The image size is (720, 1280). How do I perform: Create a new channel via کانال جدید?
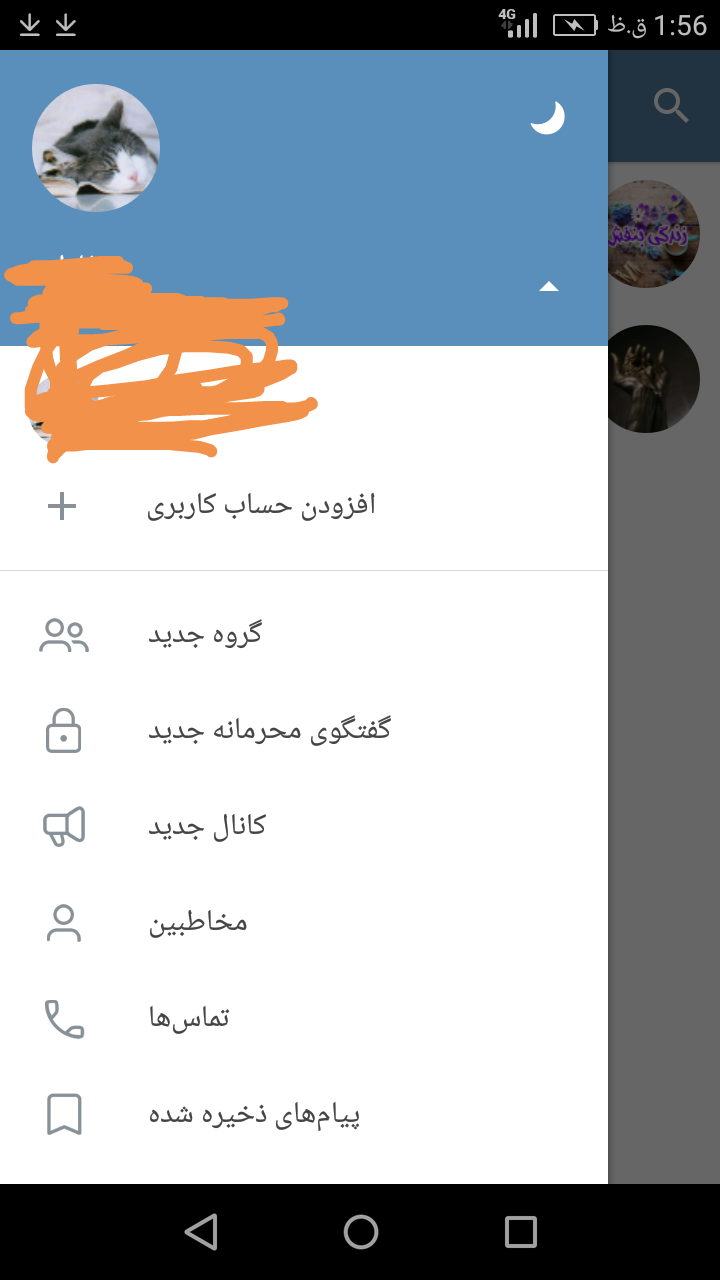(207, 827)
